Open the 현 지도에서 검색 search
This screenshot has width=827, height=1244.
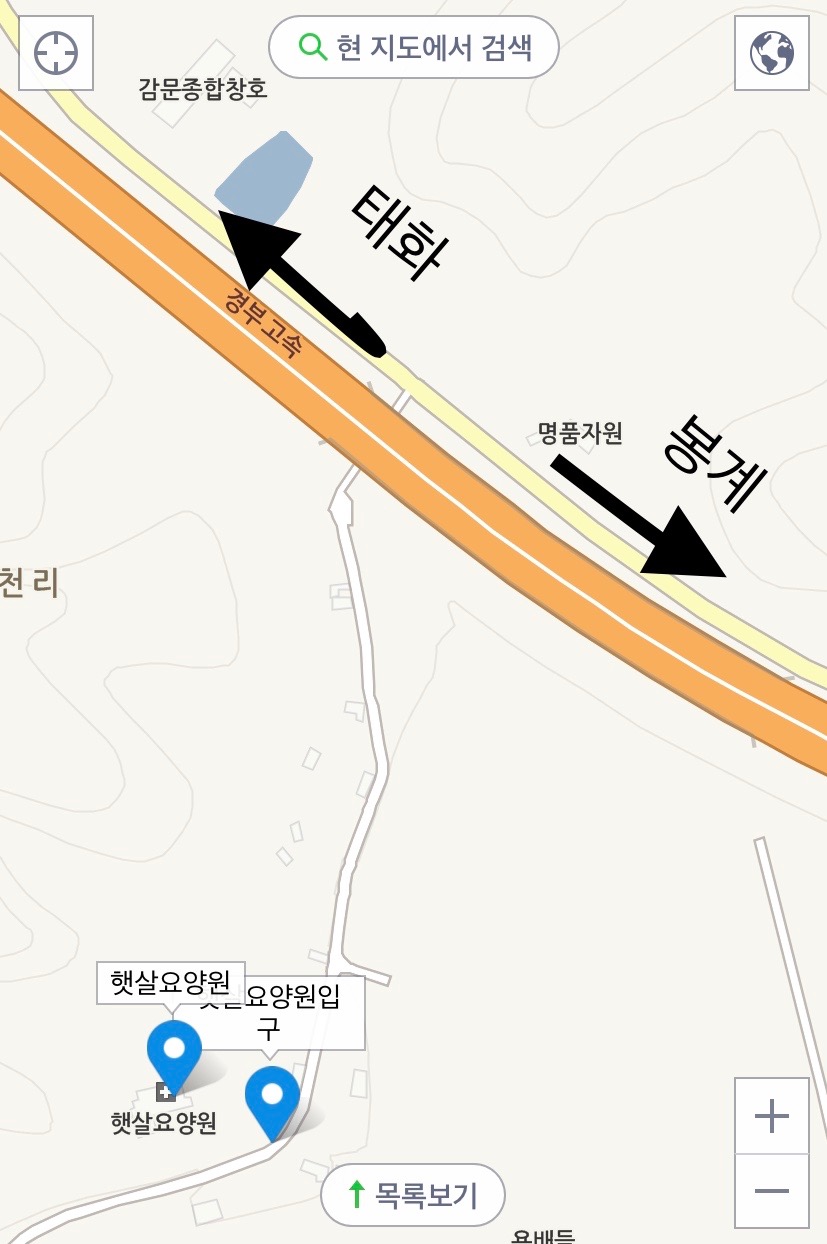coord(413,45)
